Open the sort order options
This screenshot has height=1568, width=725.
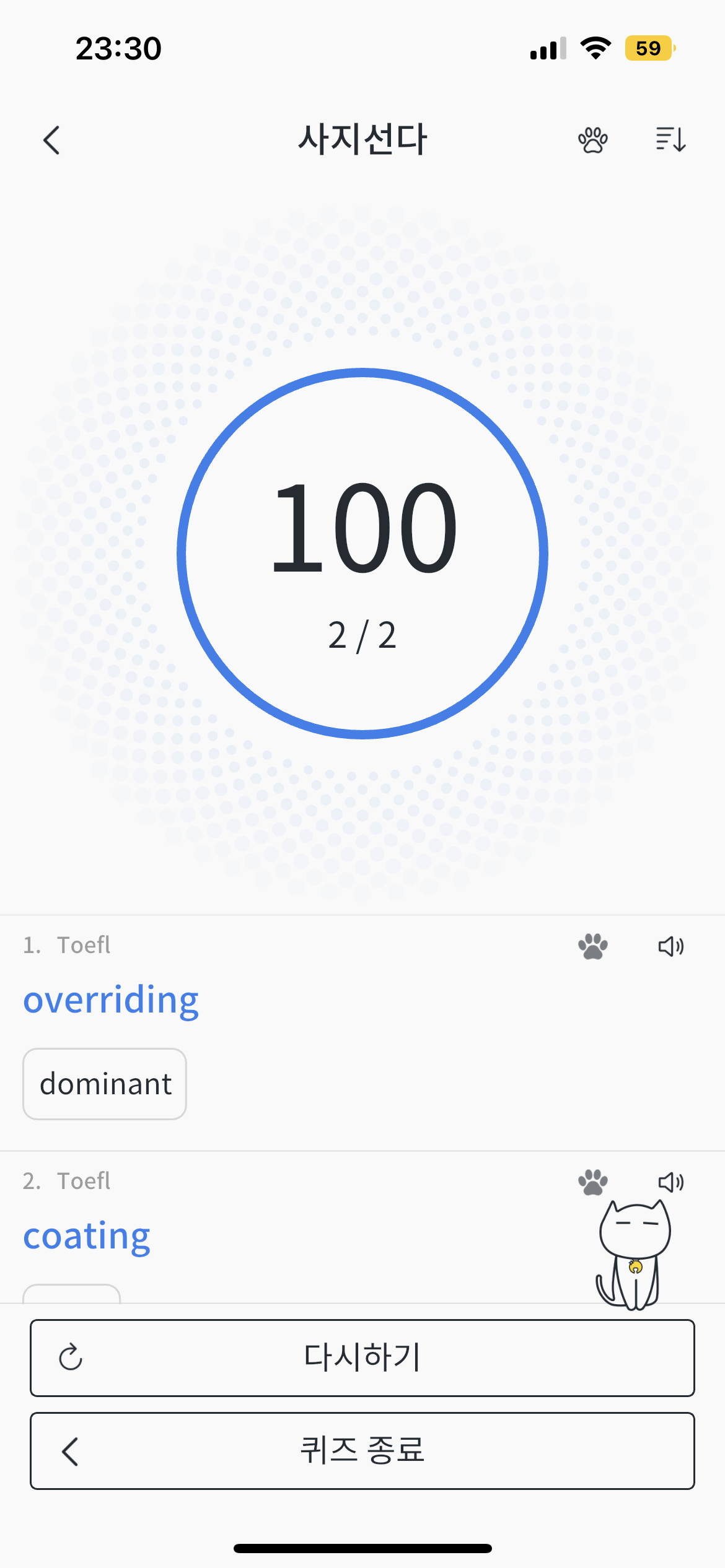[x=670, y=139]
